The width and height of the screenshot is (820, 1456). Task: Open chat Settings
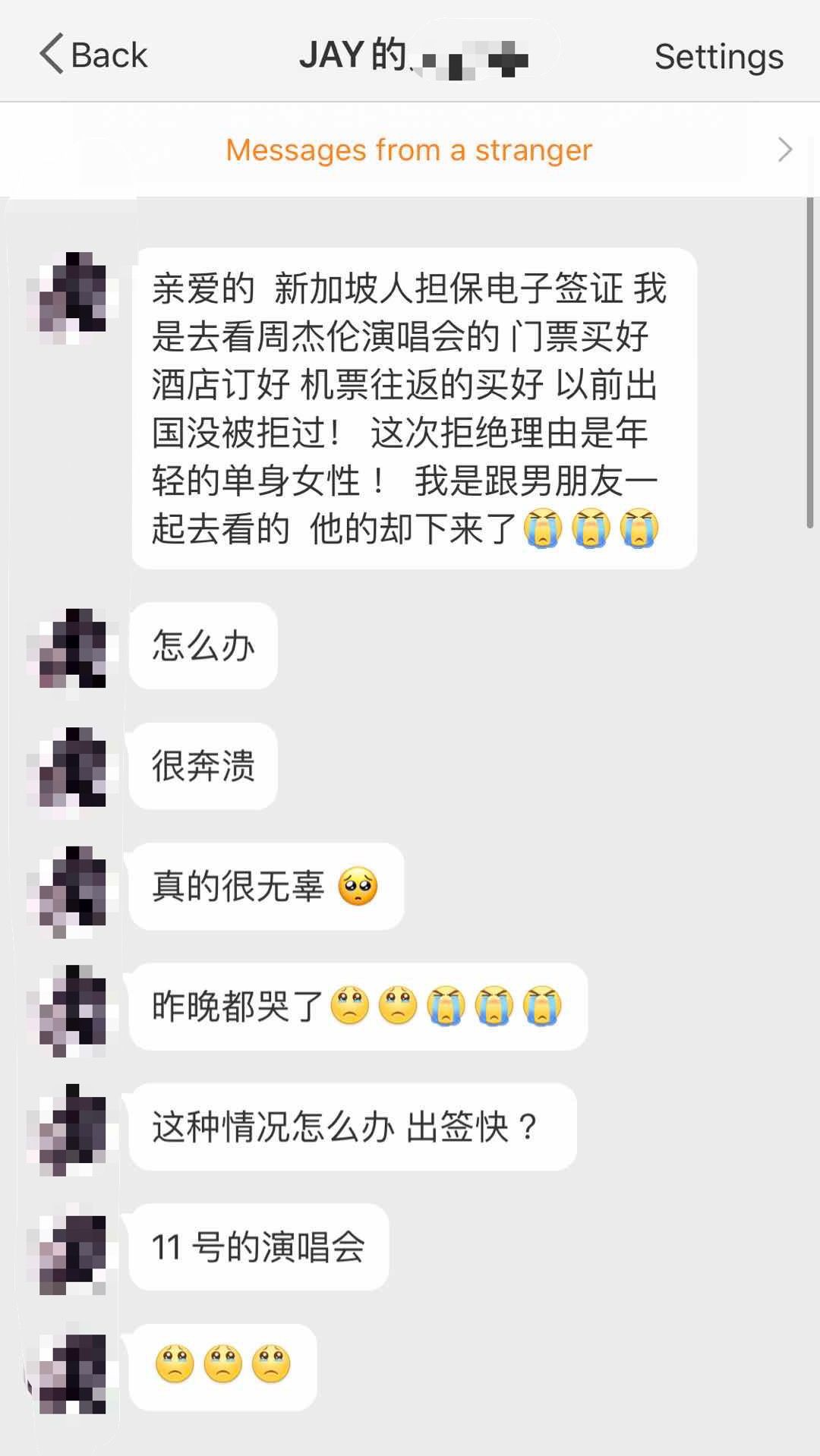click(718, 56)
